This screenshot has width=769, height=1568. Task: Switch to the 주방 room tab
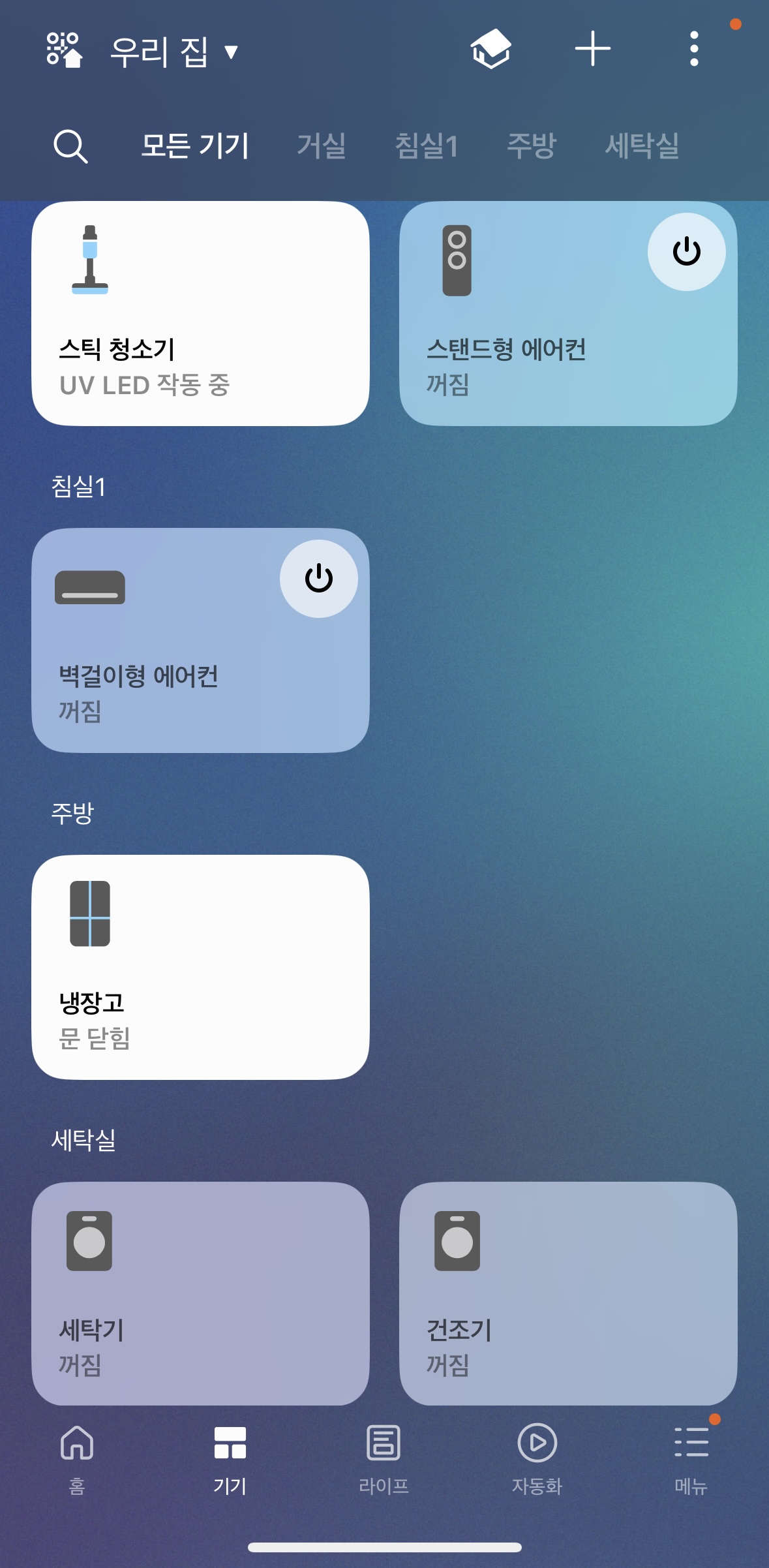pyautogui.click(x=532, y=146)
